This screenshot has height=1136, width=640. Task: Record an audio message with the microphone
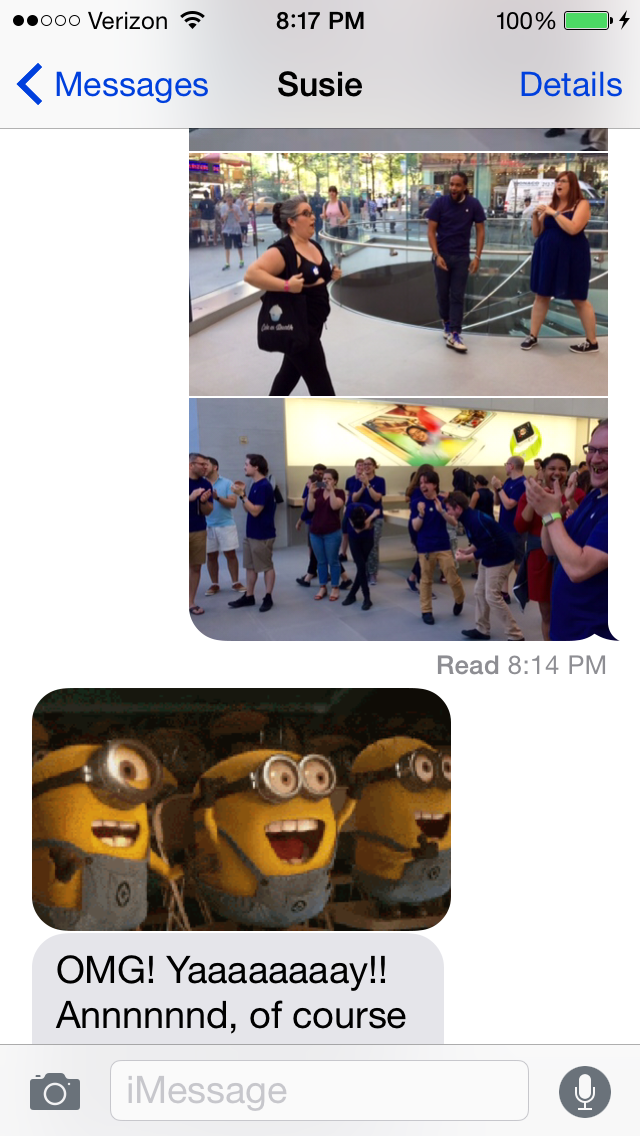coord(584,1091)
